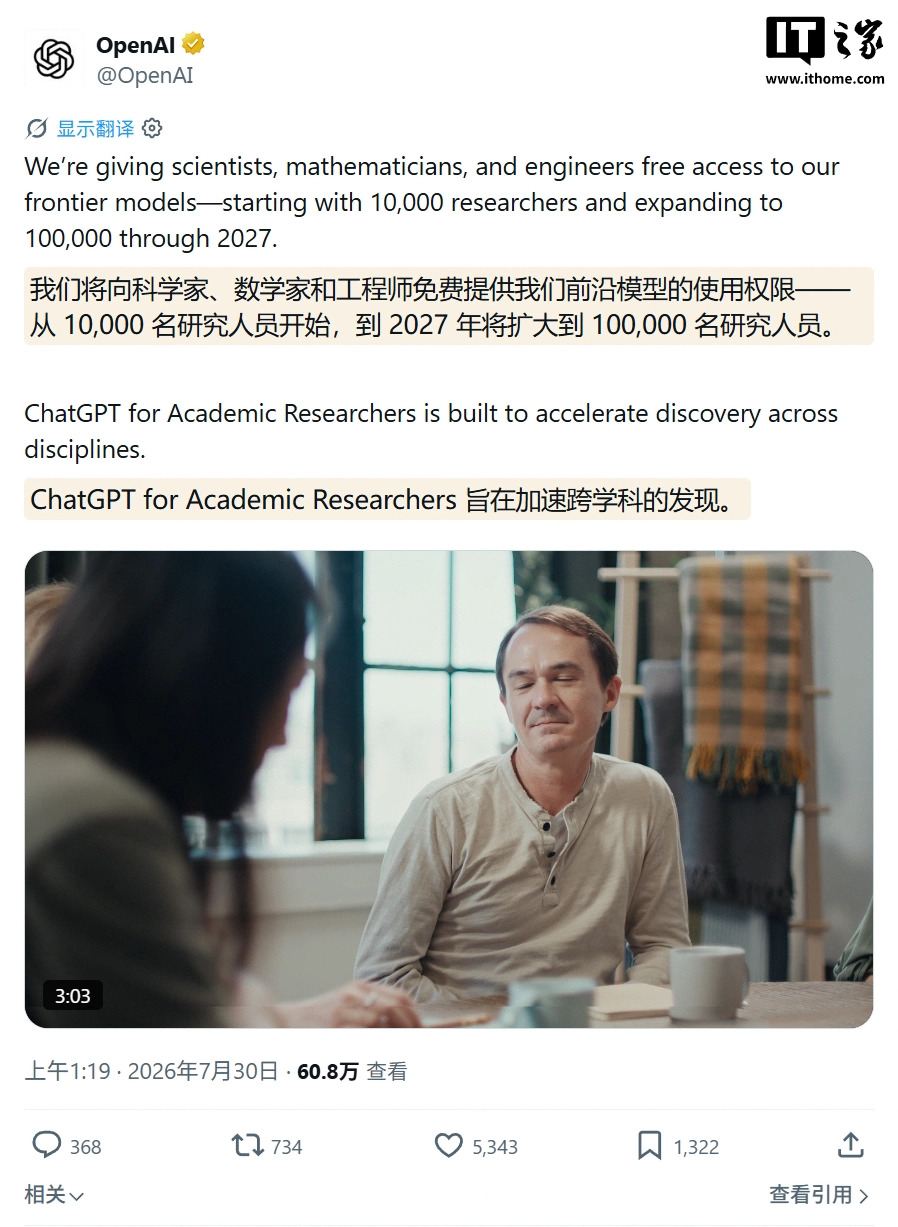Image resolution: width=898 pixels, height=1227 pixels.
Task: Play the 3:03 video in the post
Action: (449, 789)
